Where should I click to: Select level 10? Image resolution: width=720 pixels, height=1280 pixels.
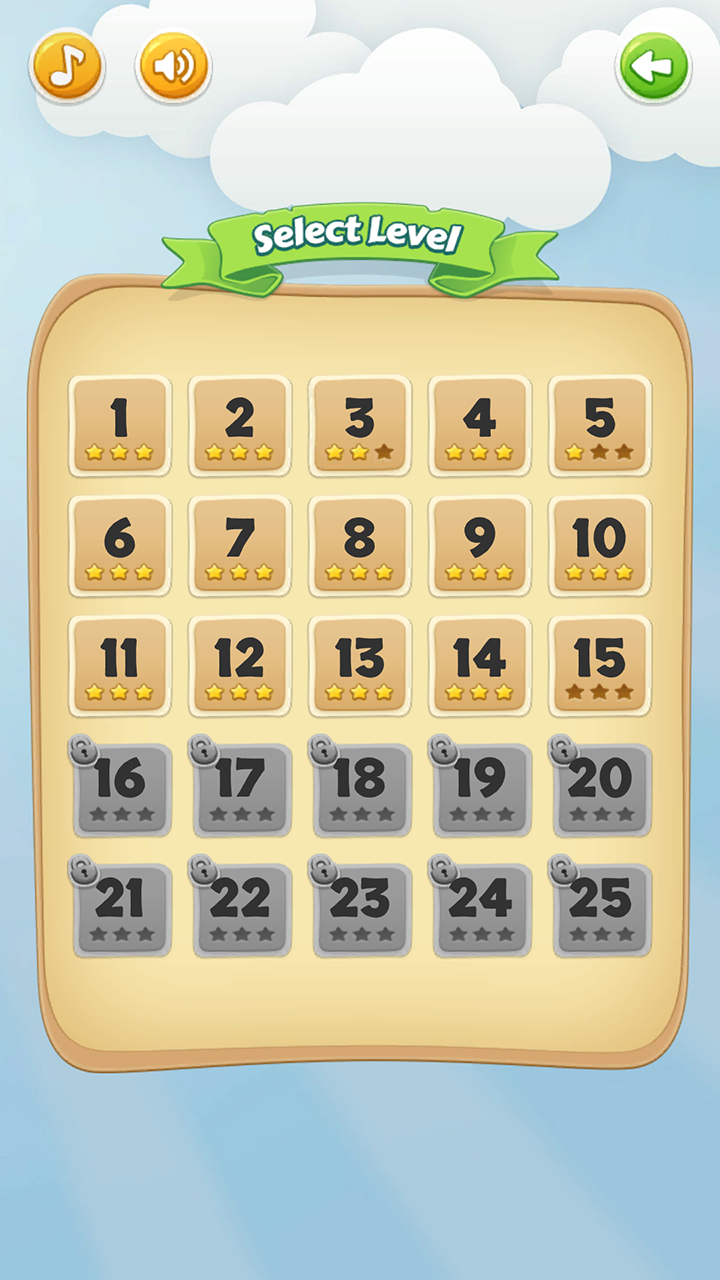[600, 545]
